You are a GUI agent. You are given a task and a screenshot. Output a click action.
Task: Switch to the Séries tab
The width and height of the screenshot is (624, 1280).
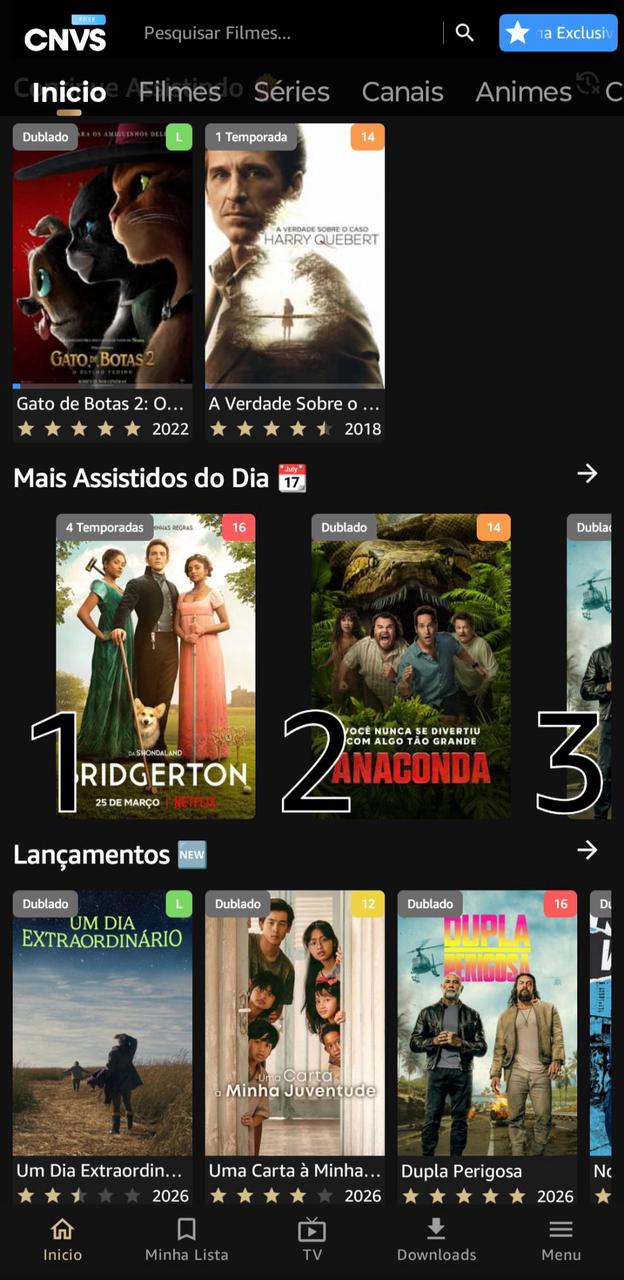point(292,92)
